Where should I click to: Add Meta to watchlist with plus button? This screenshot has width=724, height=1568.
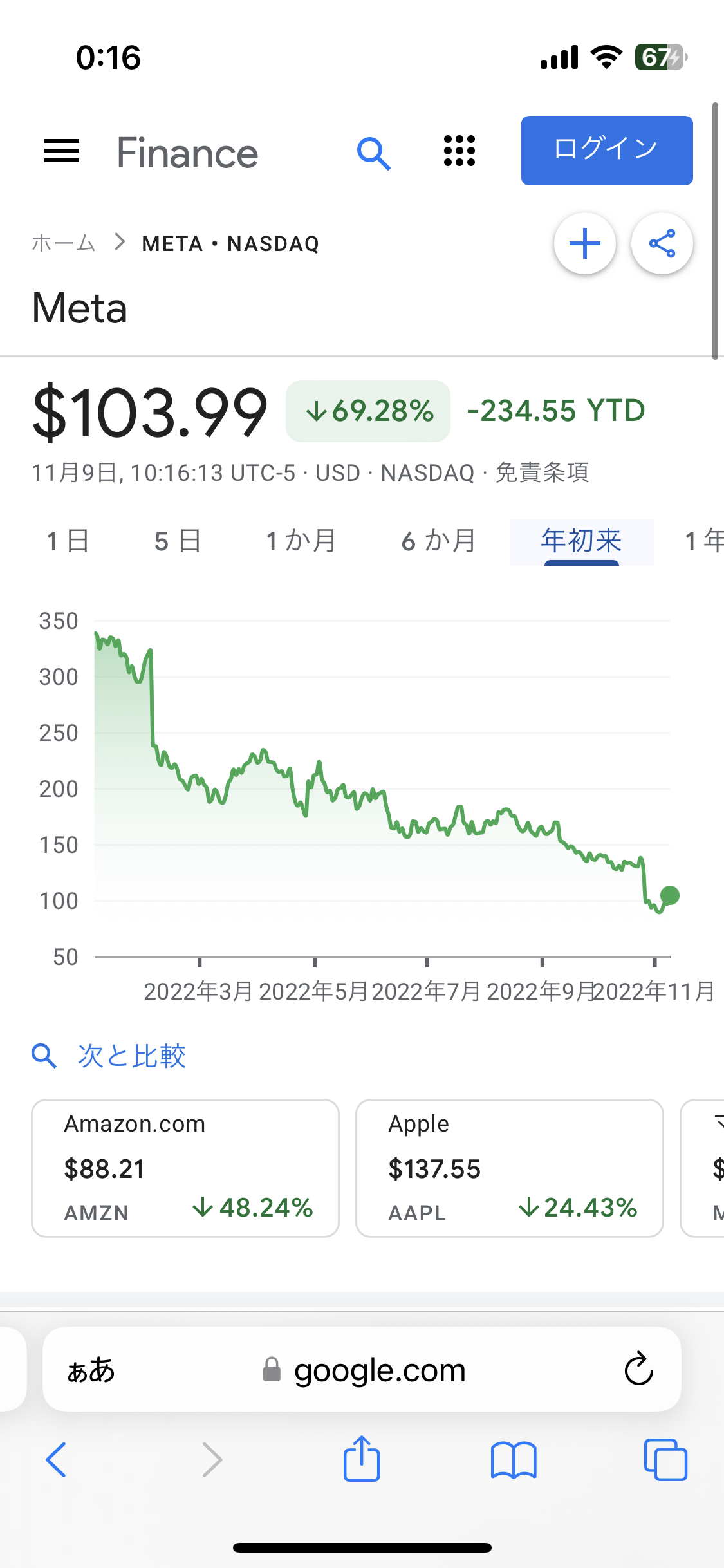584,244
